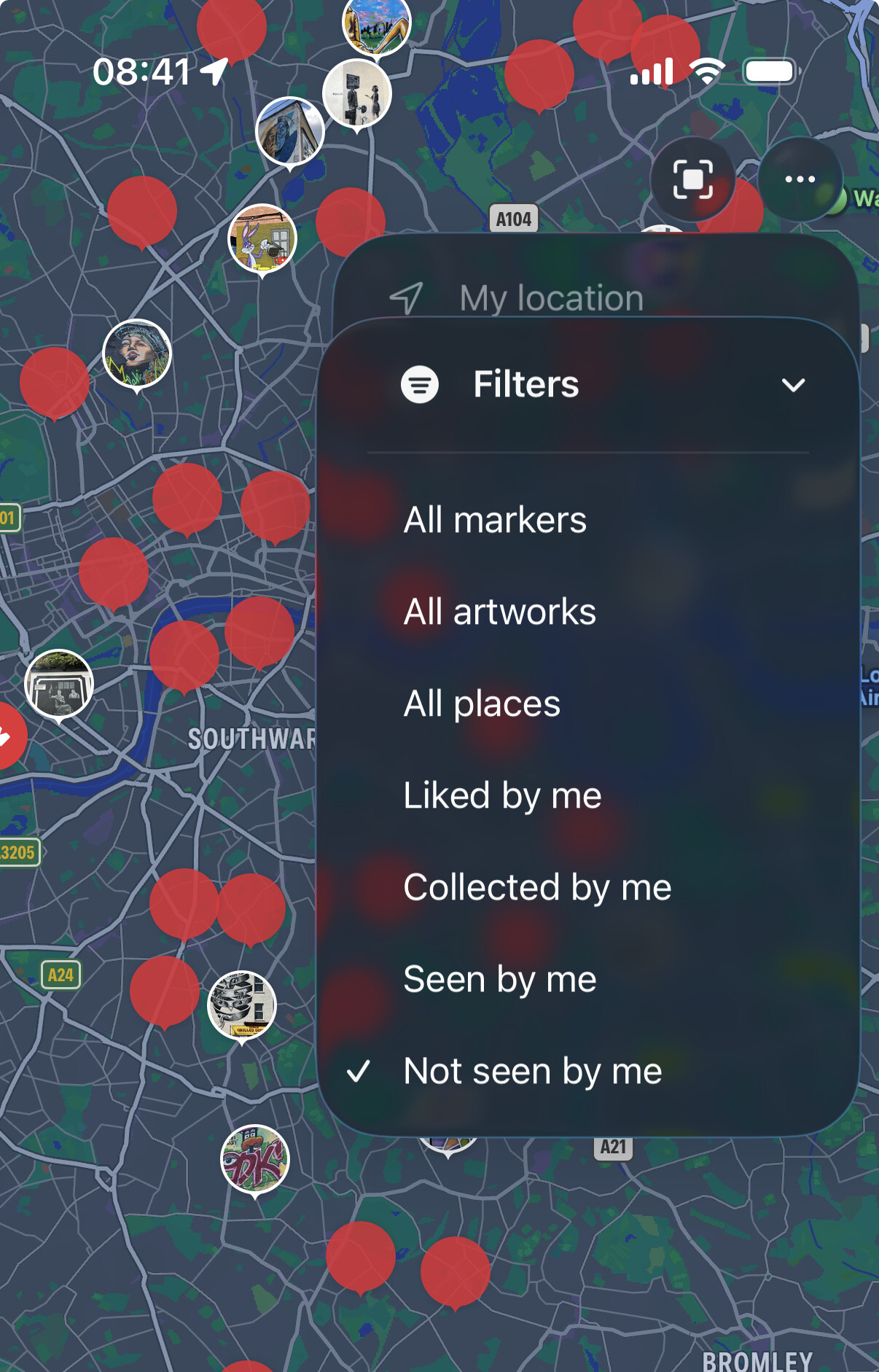The width and height of the screenshot is (879, 1372).
Task: Tap the three-dot more options button
Action: pos(800,179)
